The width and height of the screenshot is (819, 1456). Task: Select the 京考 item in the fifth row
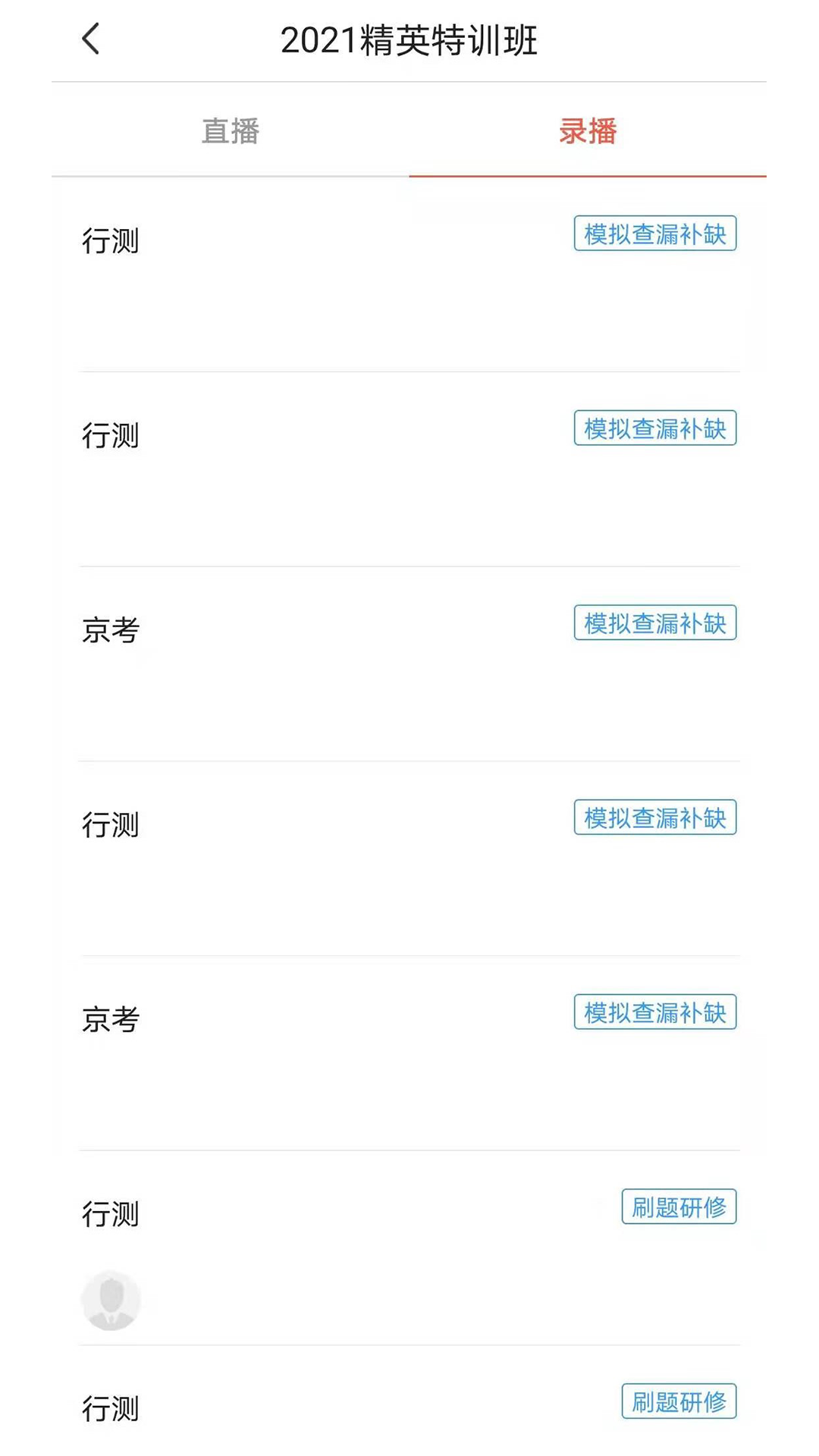click(111, 1019)
